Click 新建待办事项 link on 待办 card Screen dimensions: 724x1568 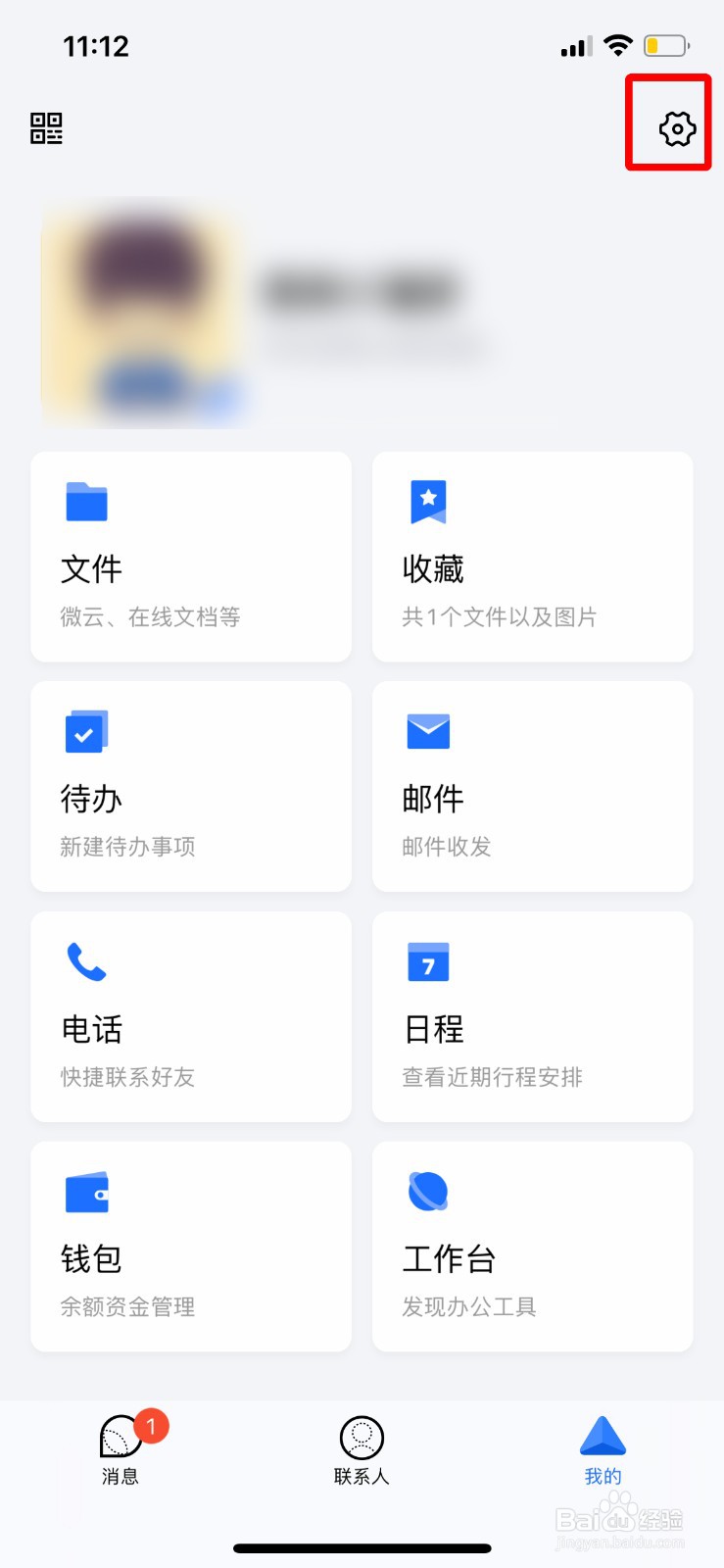pyautogui.click(x=128, y=847)
